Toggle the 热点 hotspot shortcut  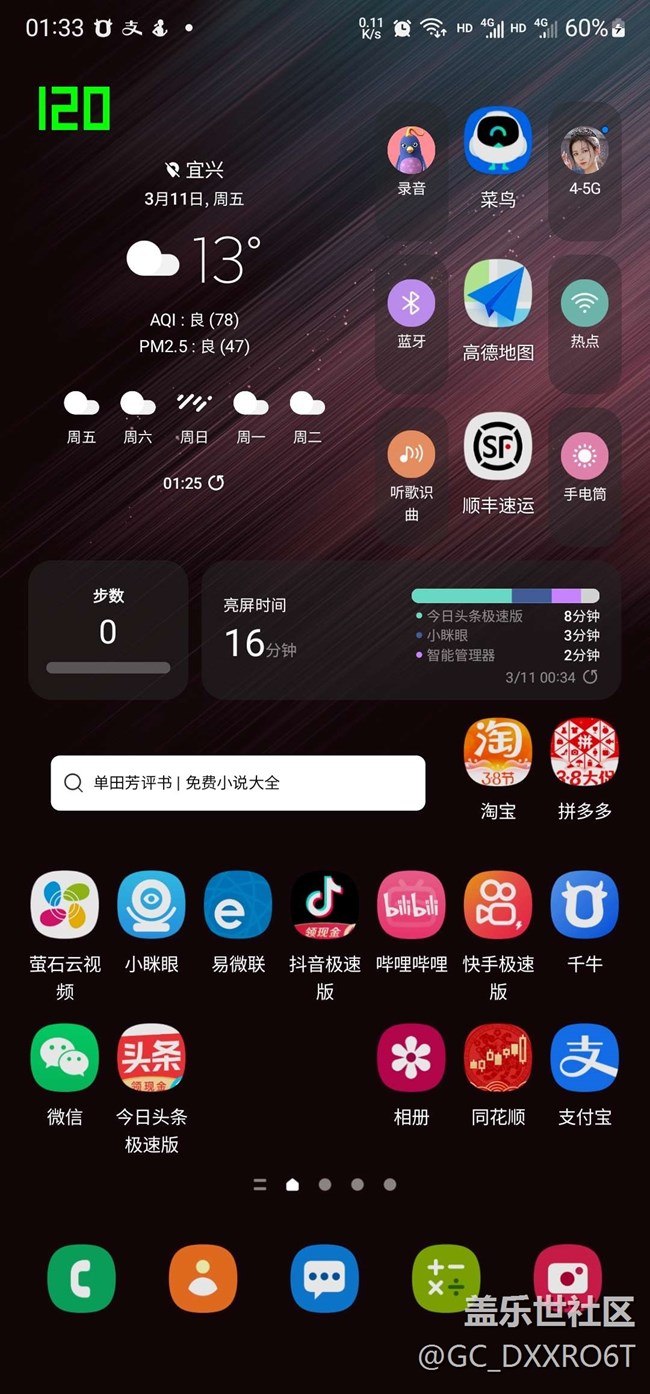[585, 303]
